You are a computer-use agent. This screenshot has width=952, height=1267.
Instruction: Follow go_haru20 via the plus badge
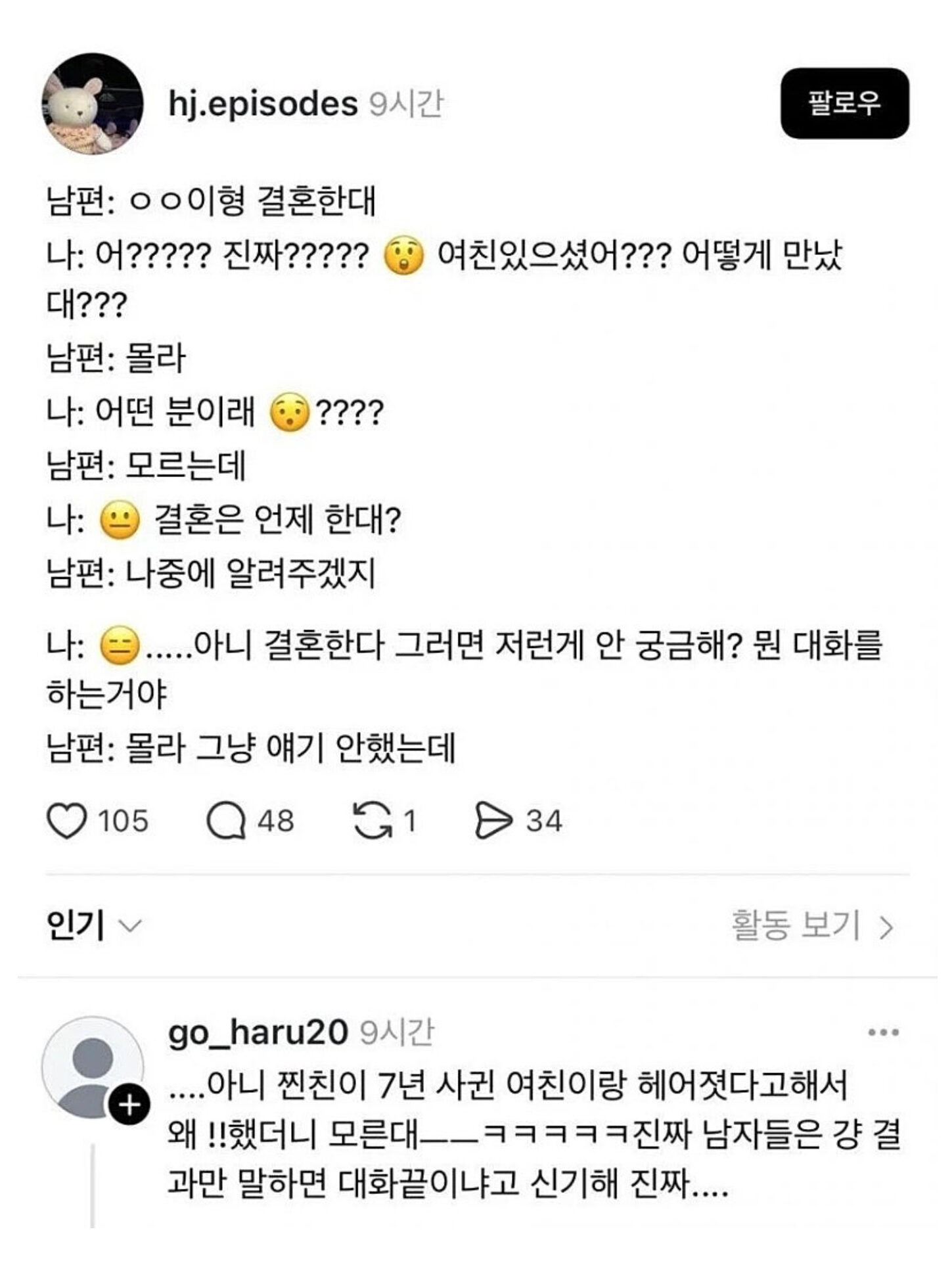click(129, 1105)
